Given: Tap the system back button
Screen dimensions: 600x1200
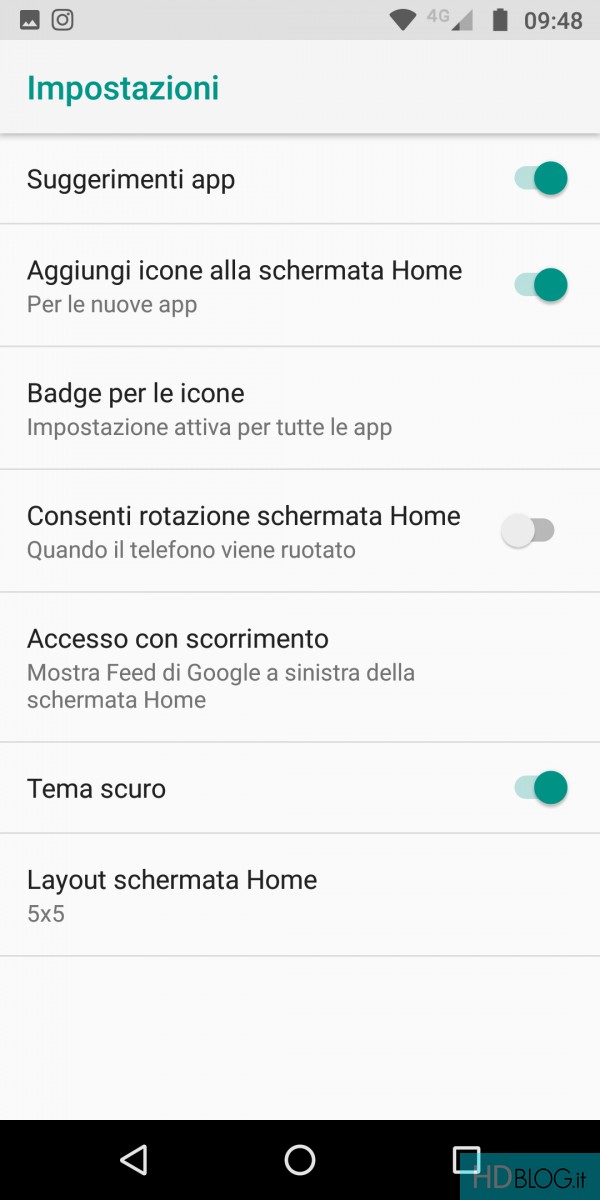Looking at the screenshot, I should click(x=133, y=1160).
